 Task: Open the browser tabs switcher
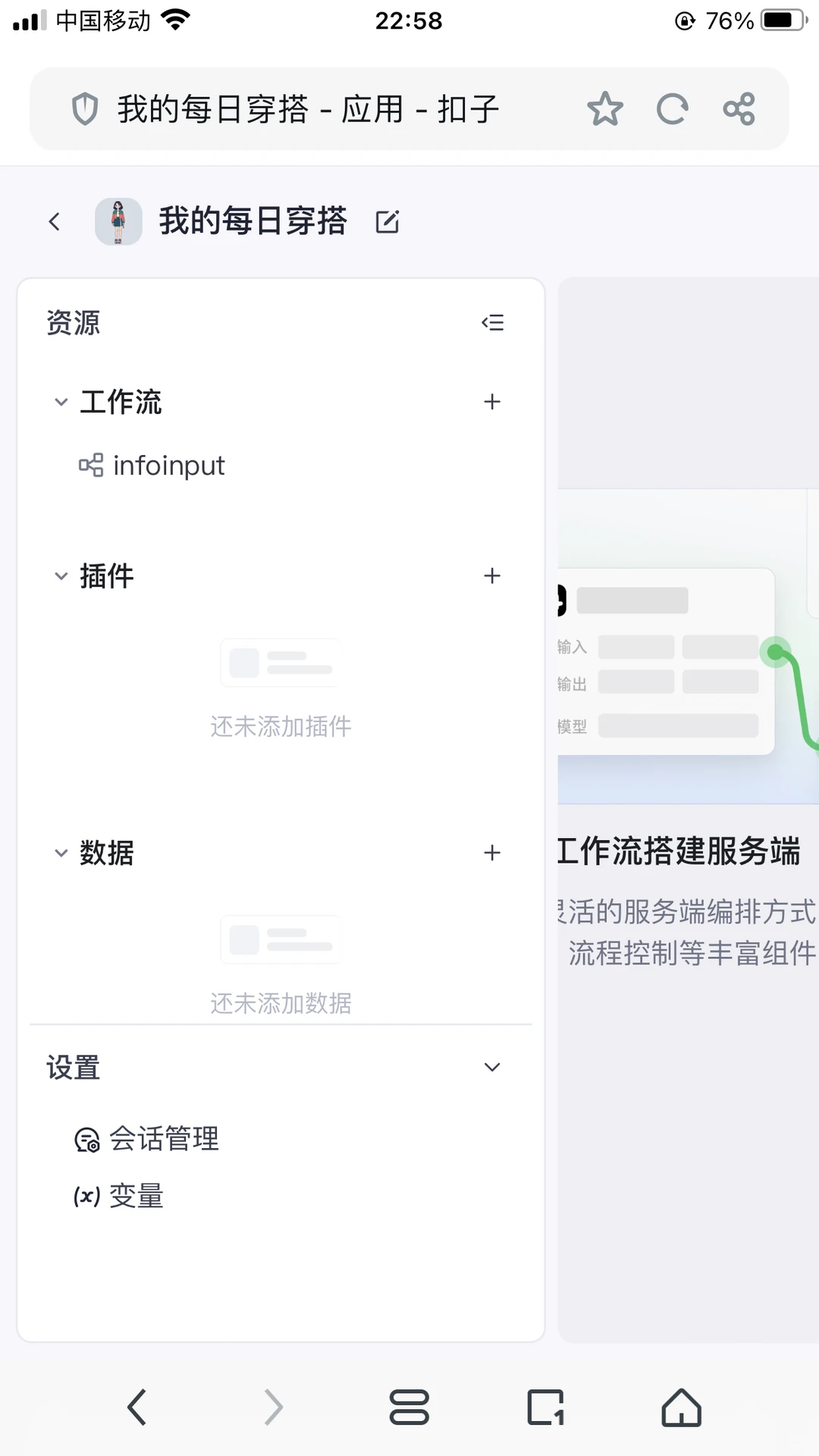(x=546, y=1407)
